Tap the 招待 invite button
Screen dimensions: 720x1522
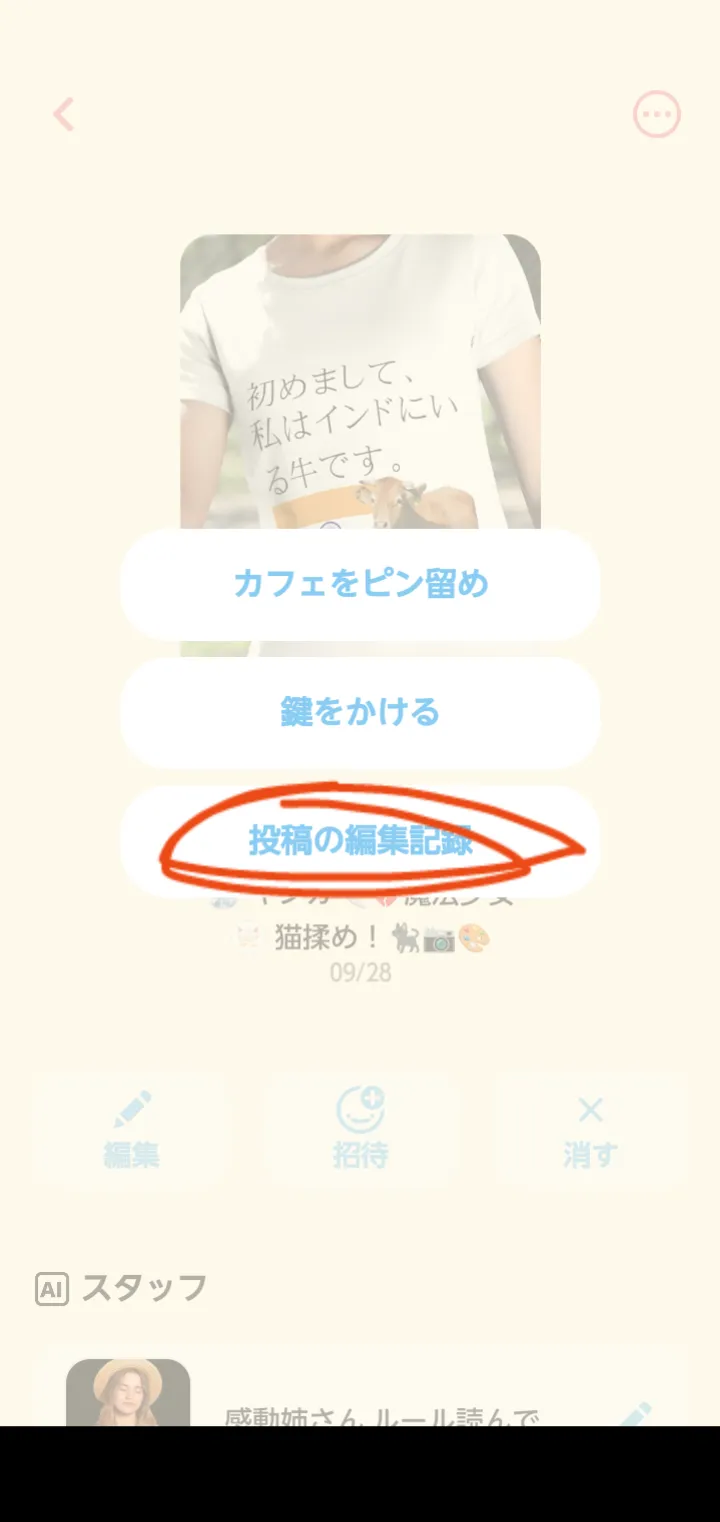click(x=360, y=1130)
